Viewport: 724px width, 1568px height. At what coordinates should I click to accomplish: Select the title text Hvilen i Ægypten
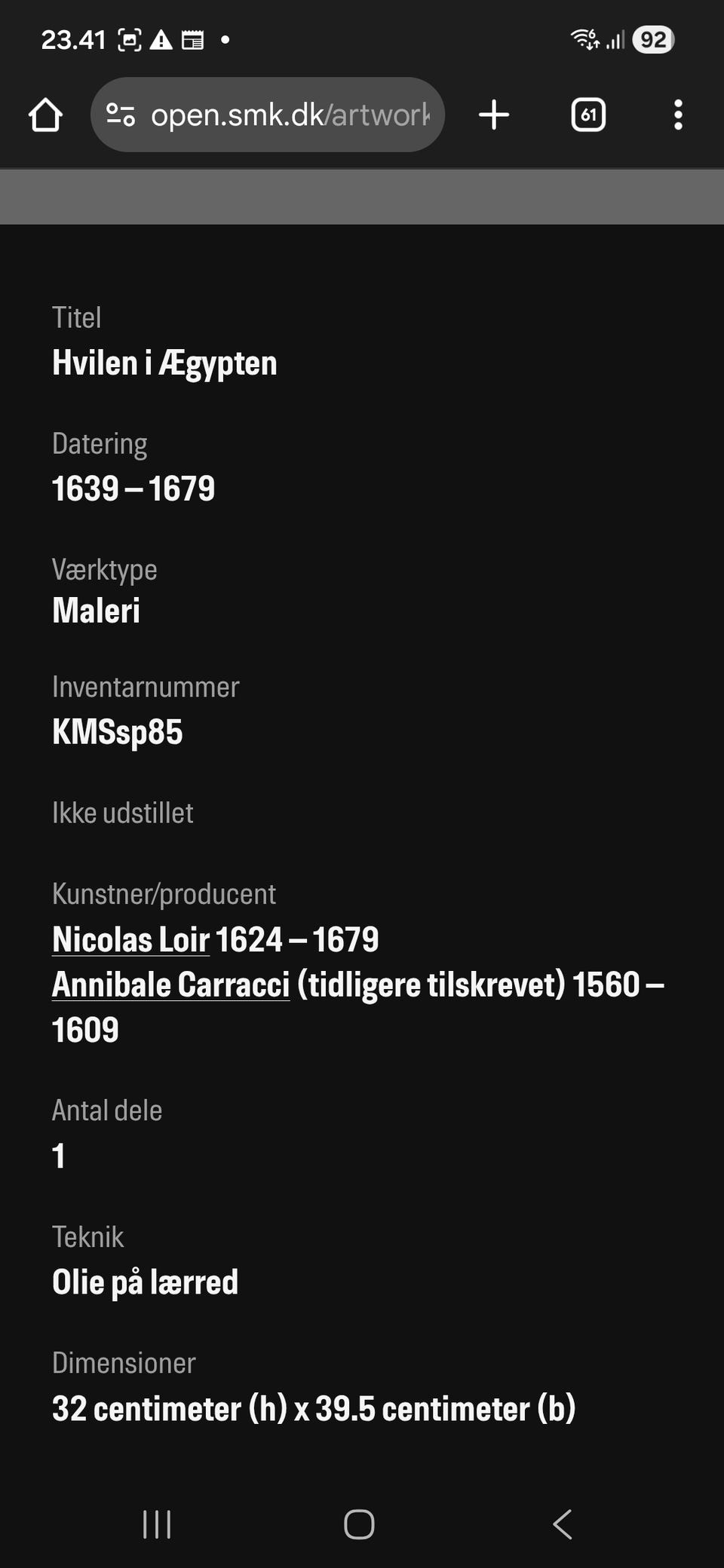[164, 363]
